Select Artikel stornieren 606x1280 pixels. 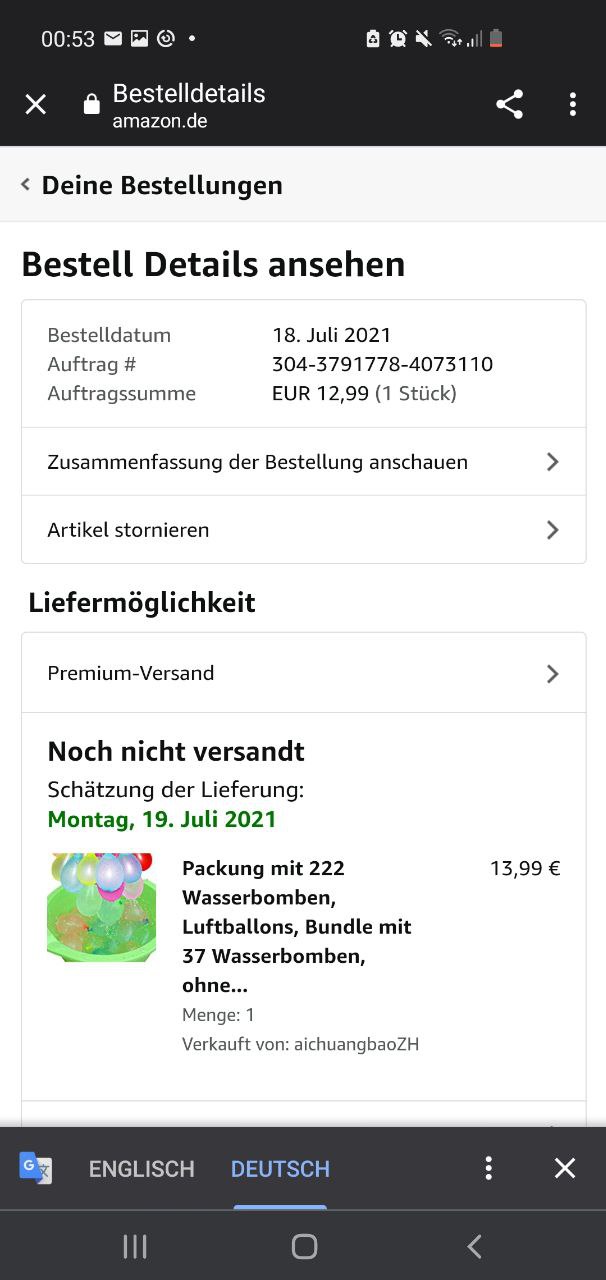tap(303, 530)
